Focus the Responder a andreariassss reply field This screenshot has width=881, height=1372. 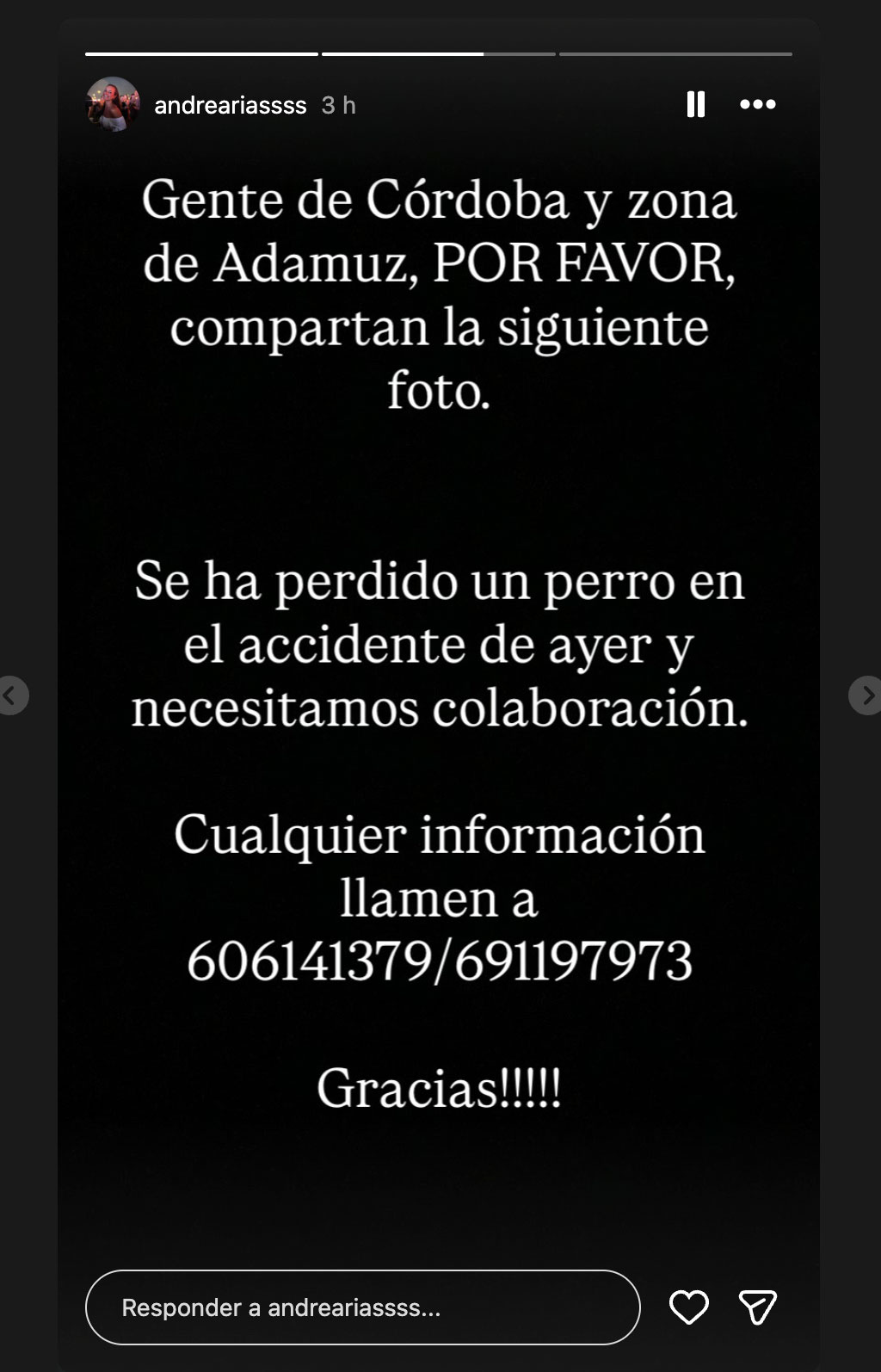[362, 1307]
